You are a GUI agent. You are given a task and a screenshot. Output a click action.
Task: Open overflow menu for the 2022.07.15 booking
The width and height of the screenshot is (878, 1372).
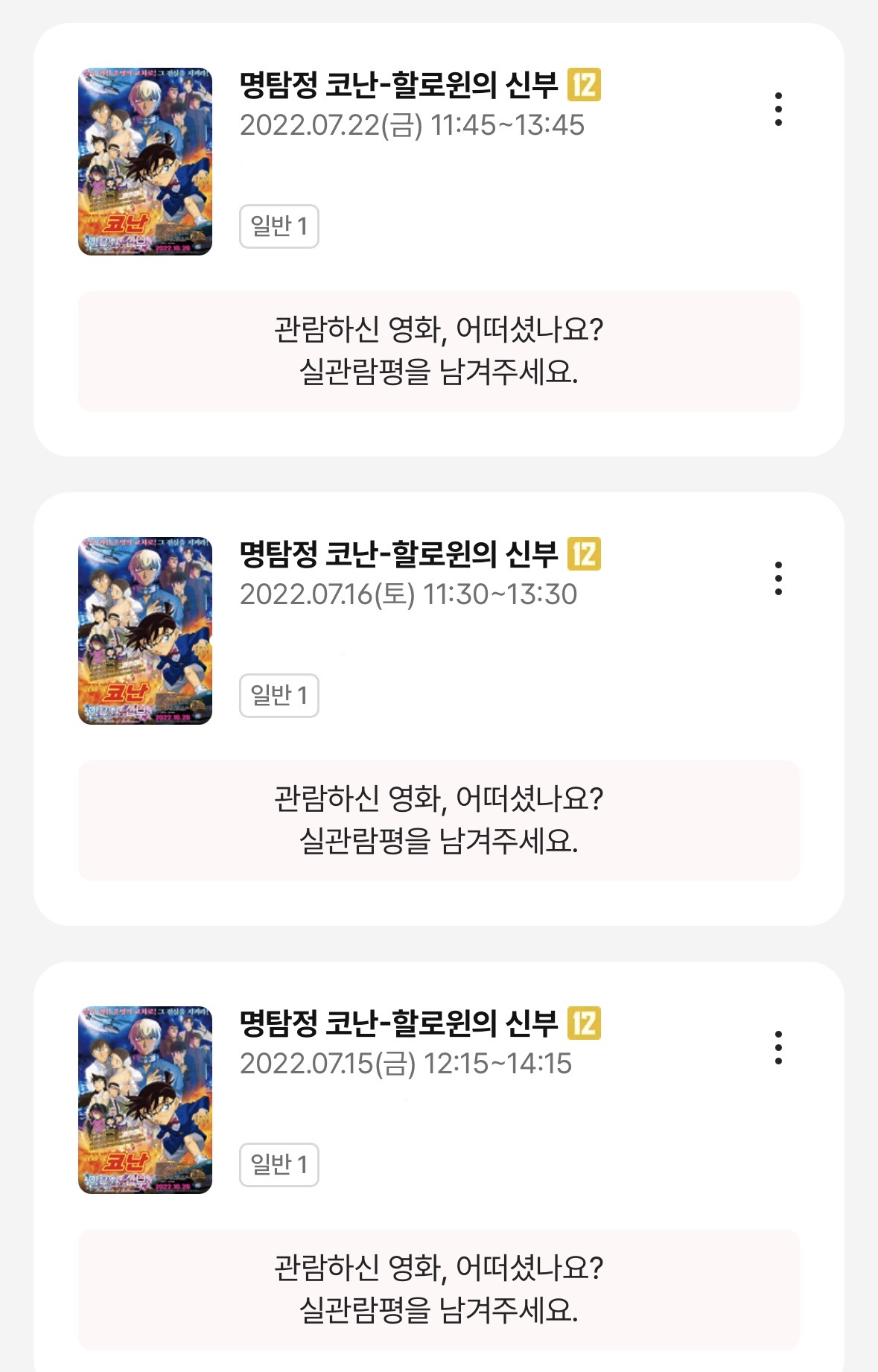pyautogui.click(x=778, y=1048)
